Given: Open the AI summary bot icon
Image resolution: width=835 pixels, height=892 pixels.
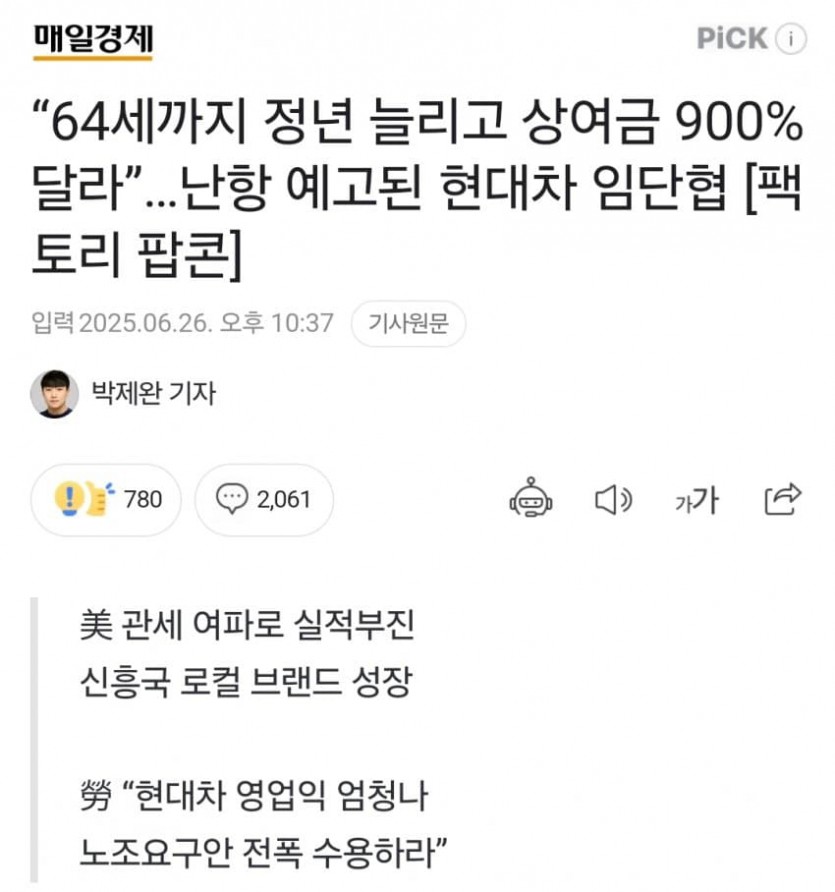Looking at the screenshot, I should click(530, 498).
